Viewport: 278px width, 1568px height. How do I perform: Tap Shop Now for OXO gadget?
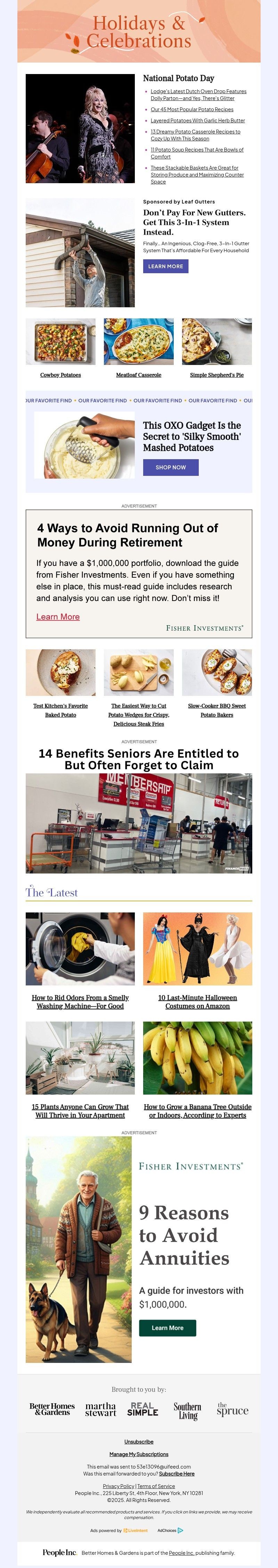point(170,467)
